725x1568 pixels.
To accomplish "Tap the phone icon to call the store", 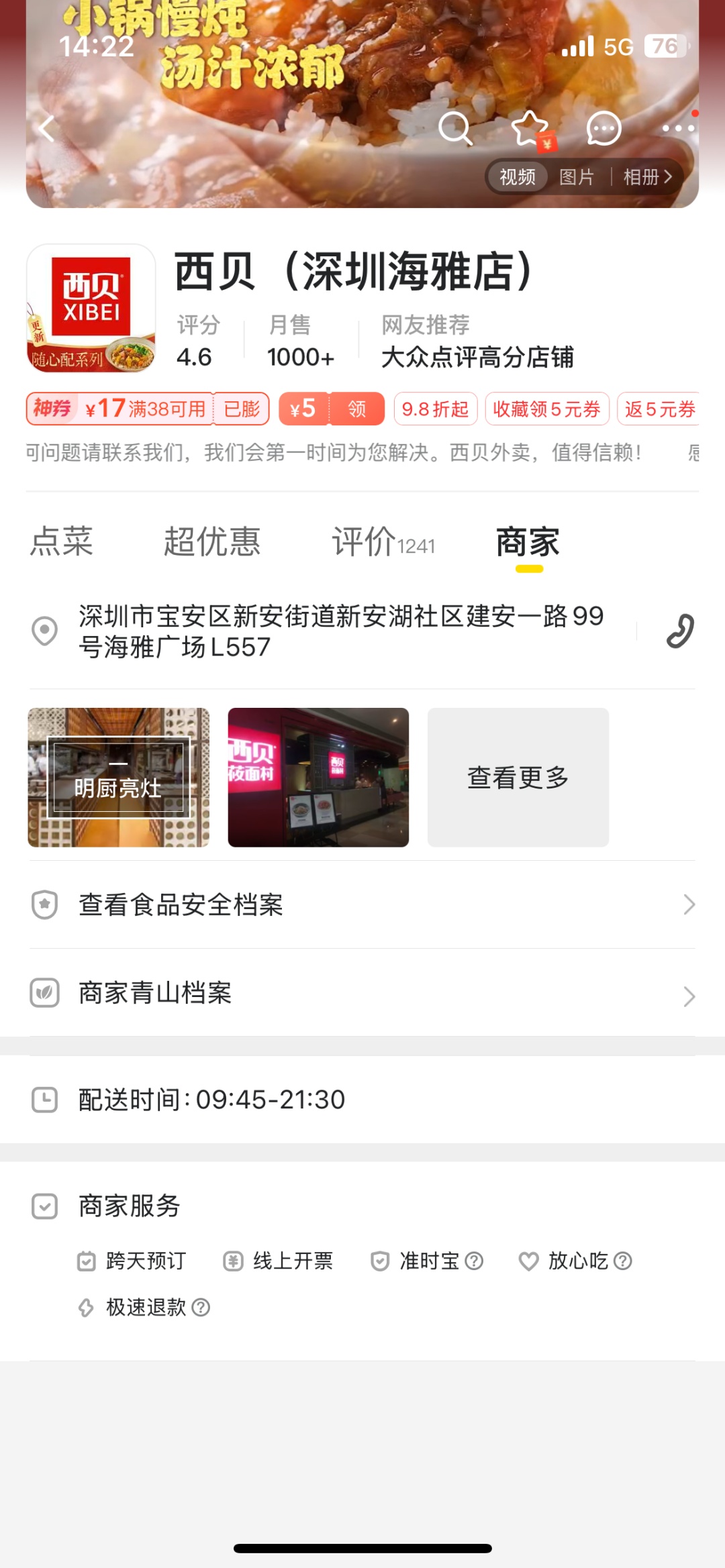I will 683,631.
